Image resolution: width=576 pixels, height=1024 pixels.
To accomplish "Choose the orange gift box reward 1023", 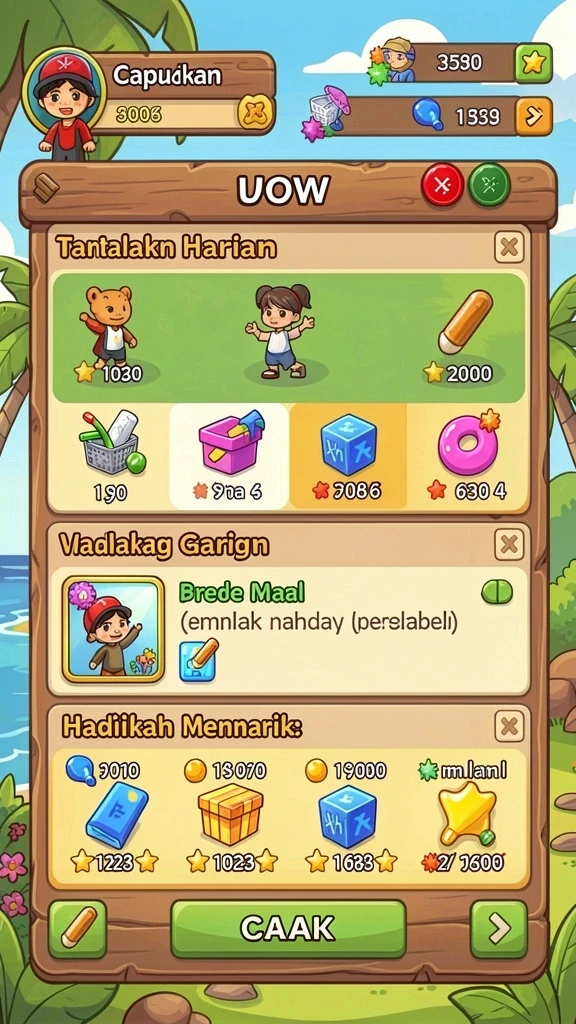I will click(231, 816).
